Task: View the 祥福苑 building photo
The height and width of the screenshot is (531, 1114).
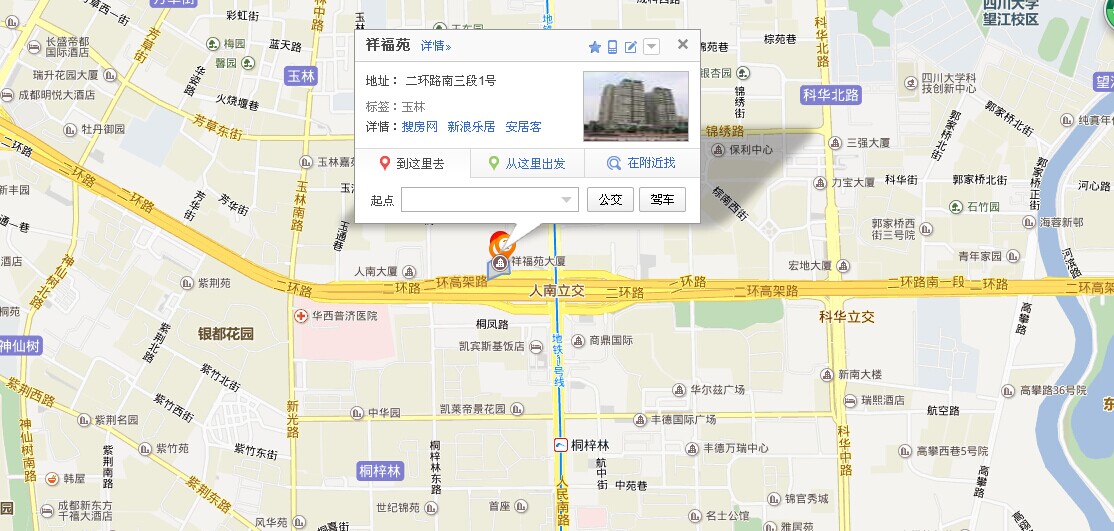Action: click(x=635, y=106)
